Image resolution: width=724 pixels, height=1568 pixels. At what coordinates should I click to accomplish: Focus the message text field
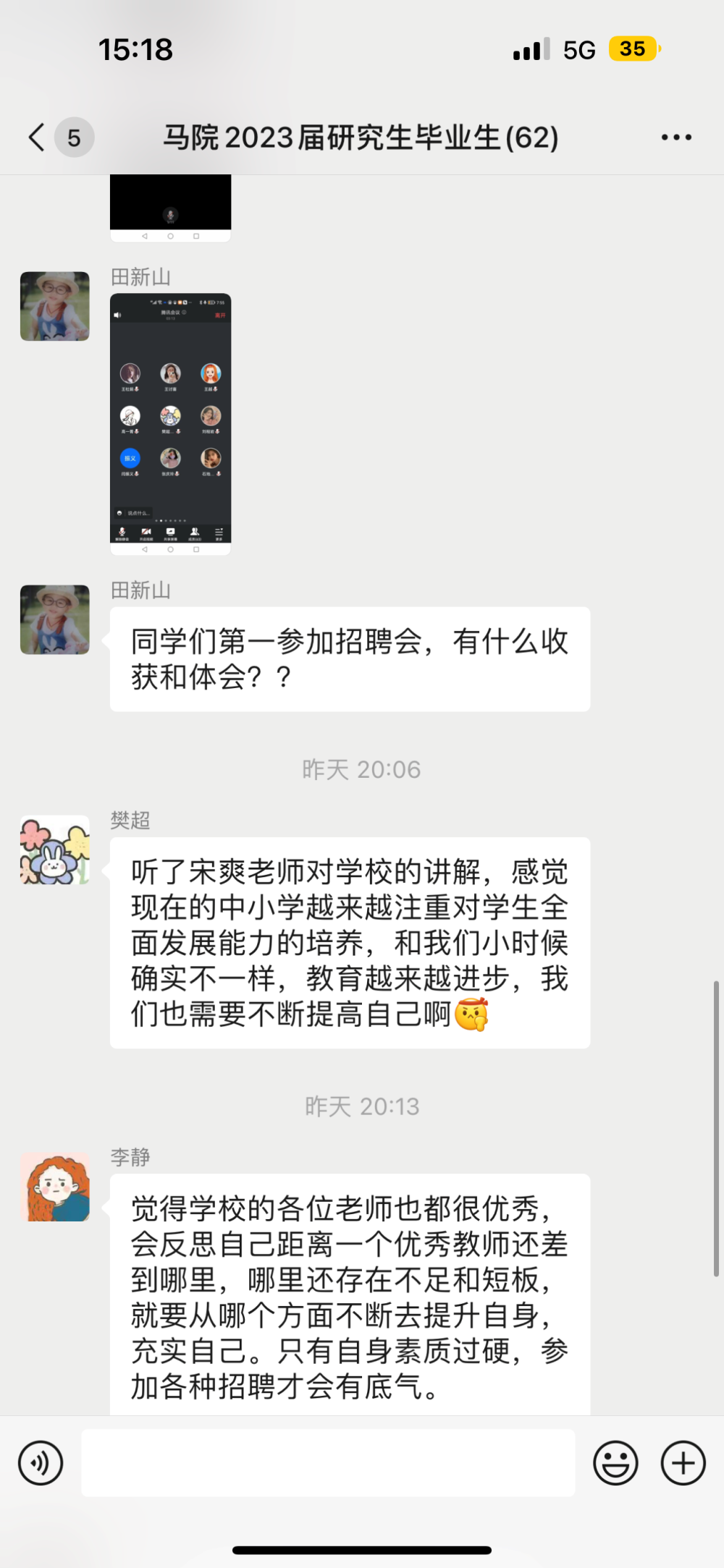pyautogui.click(x=328, y=1462)
